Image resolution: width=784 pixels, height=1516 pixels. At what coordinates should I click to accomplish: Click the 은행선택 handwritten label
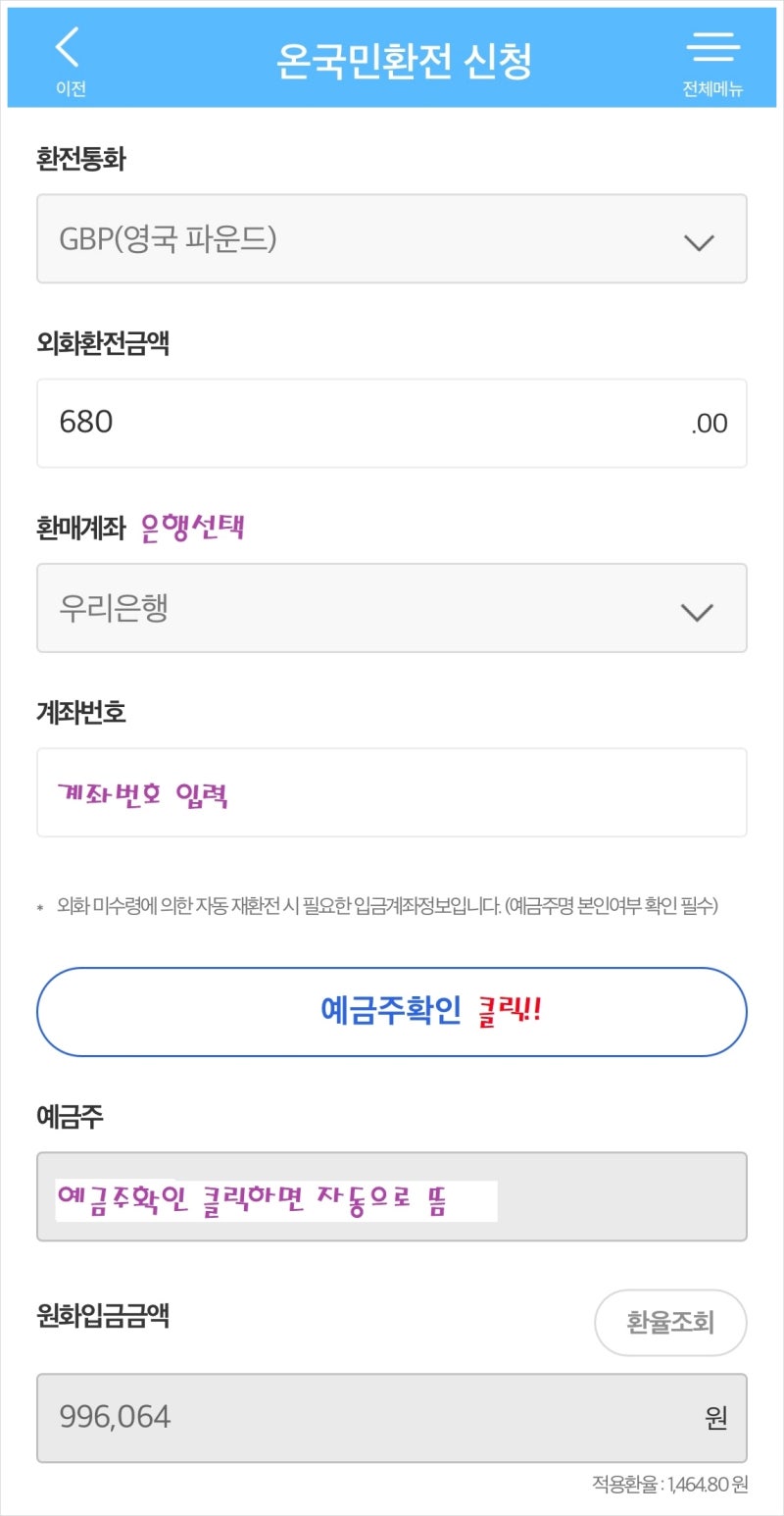tap(195, 528)
